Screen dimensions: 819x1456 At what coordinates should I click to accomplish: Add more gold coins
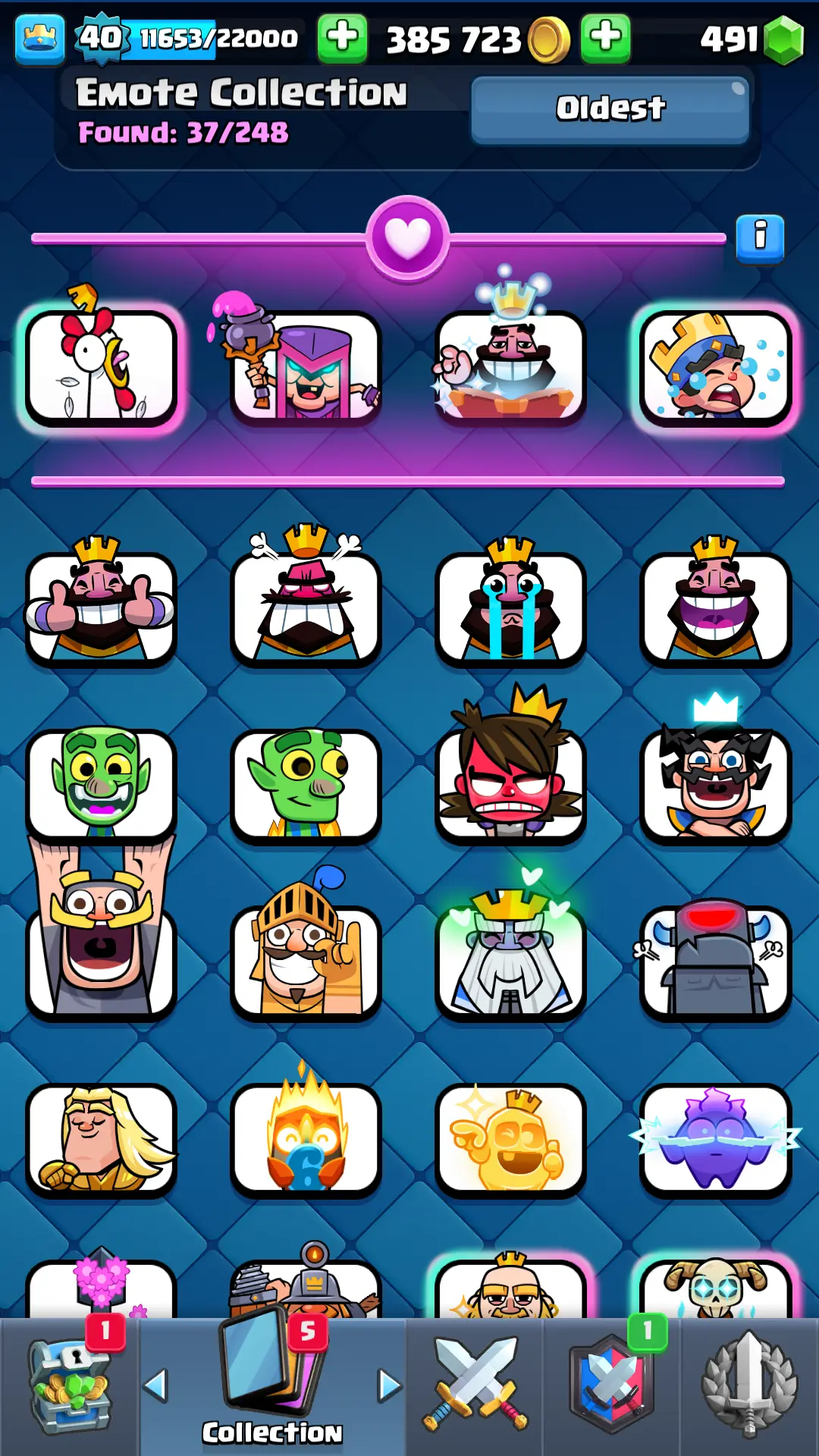coord(605,37)
